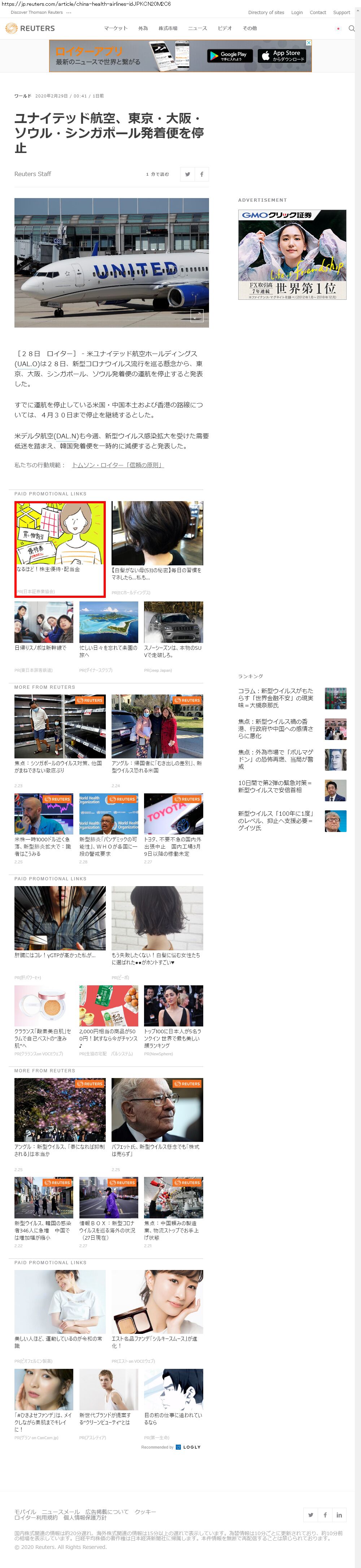
Task: Select ビデオ in the top navigation
Action: coord(225,29)
